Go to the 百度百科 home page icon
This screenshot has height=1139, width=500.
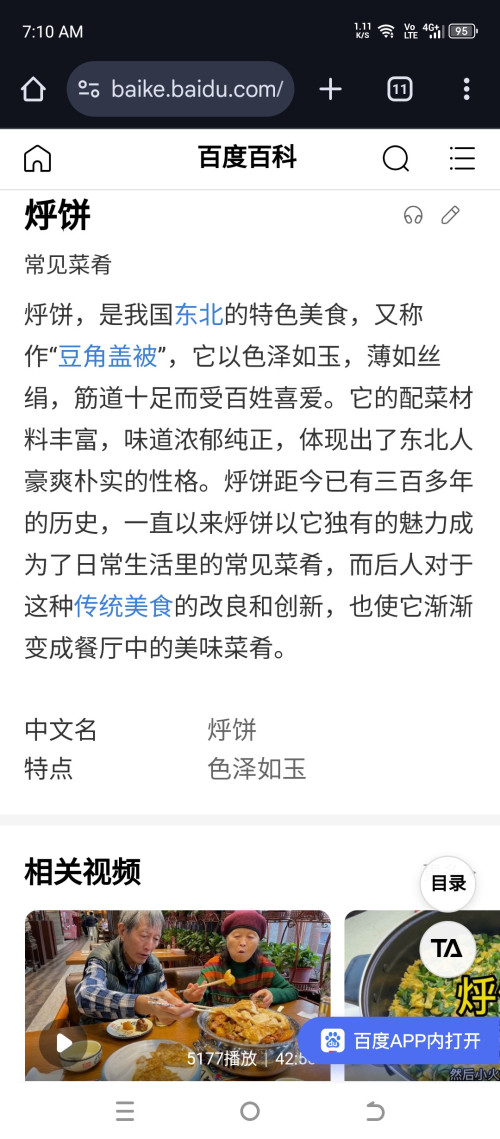(x=38, y=158)
